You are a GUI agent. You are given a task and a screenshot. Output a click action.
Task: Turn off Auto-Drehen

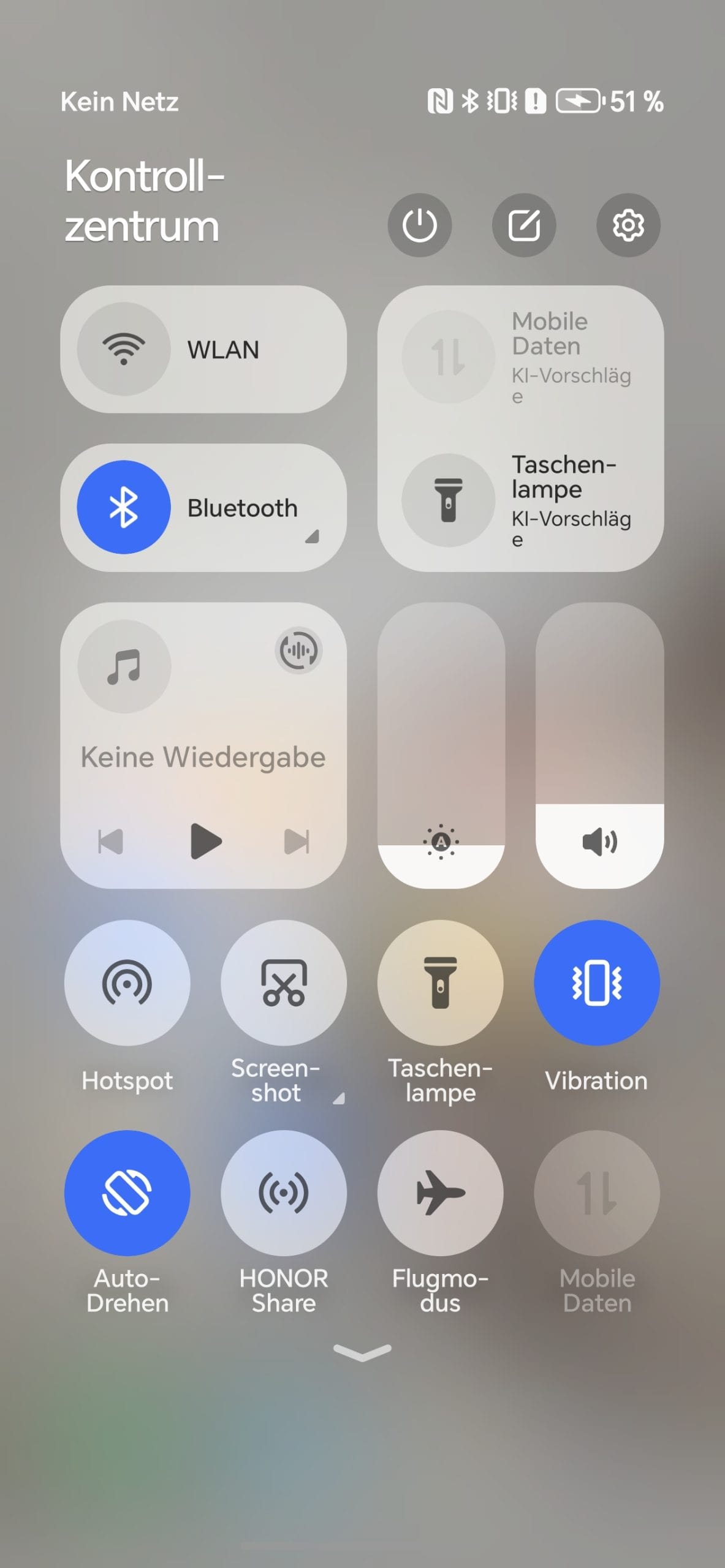click(127, 1193)
